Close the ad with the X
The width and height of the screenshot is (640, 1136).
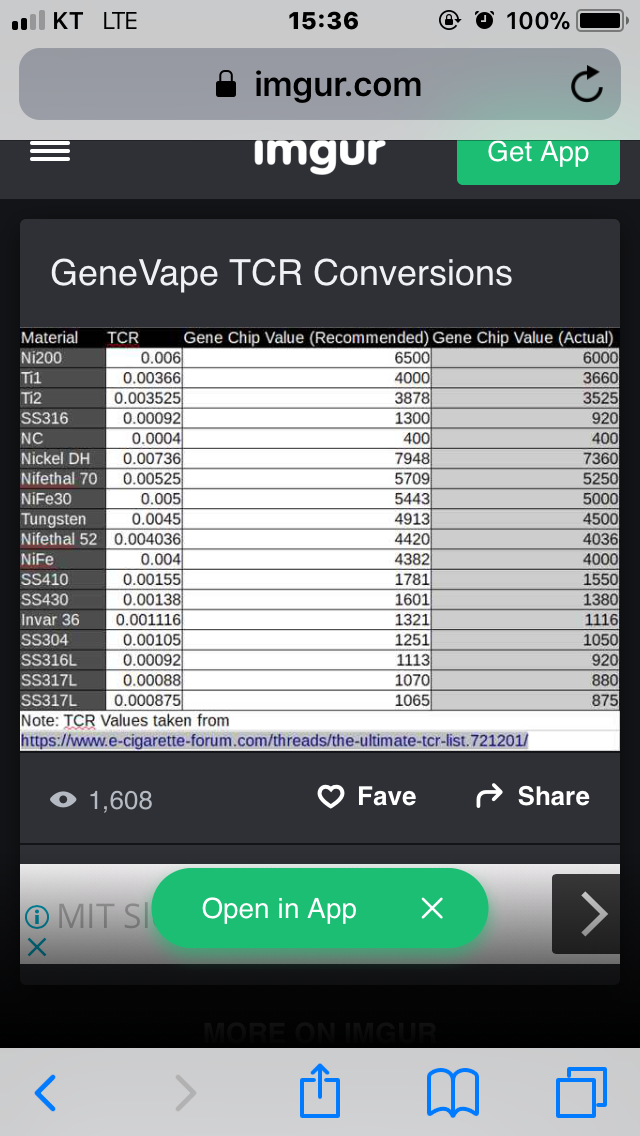tap(37, 947)
